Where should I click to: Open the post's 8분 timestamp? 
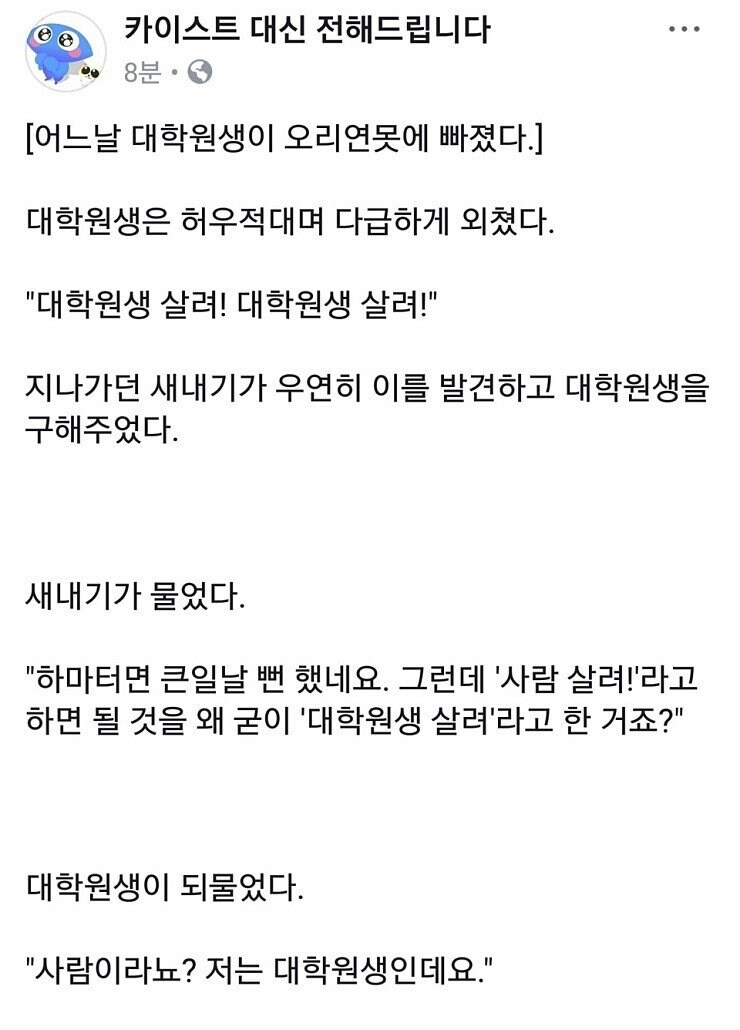(142, 73)
